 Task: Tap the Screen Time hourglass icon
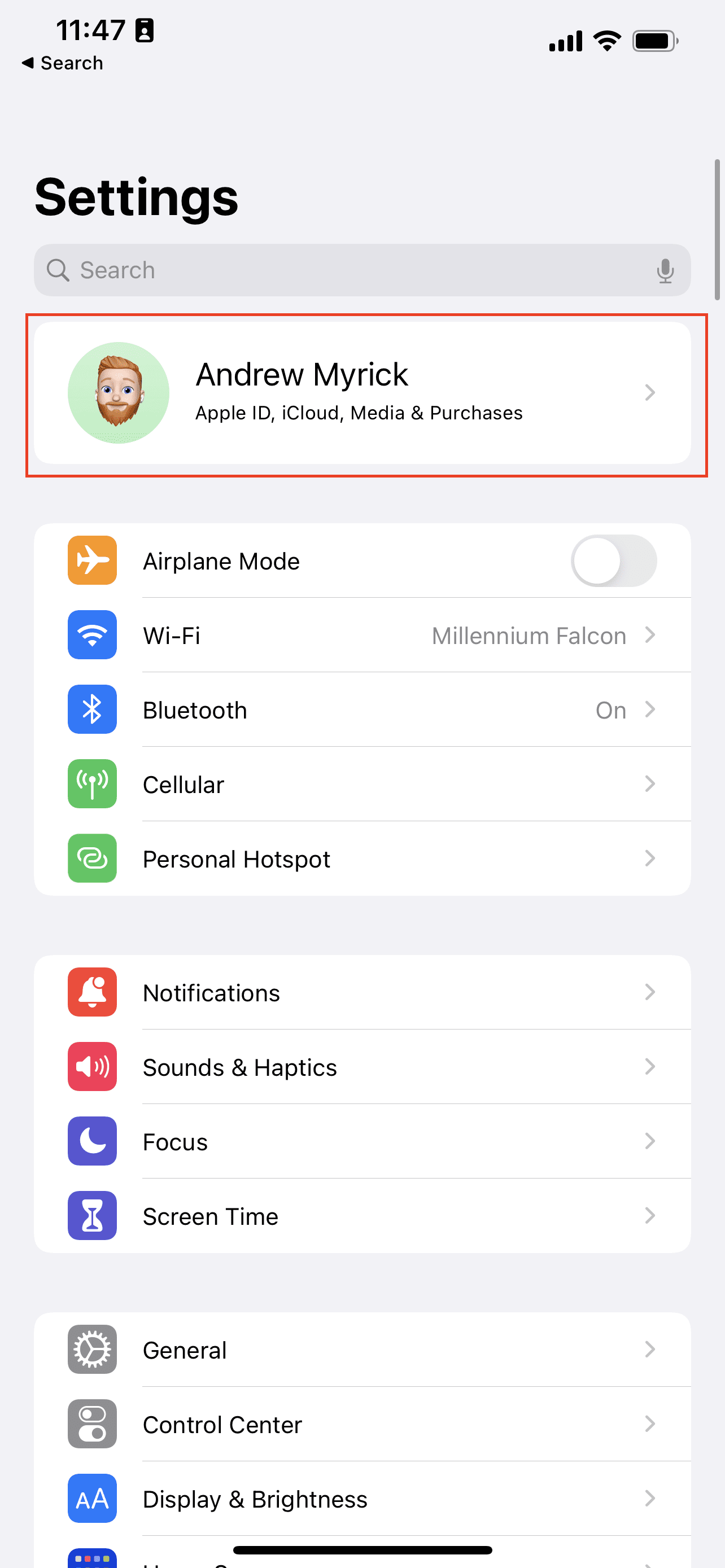pos(92,1216)
